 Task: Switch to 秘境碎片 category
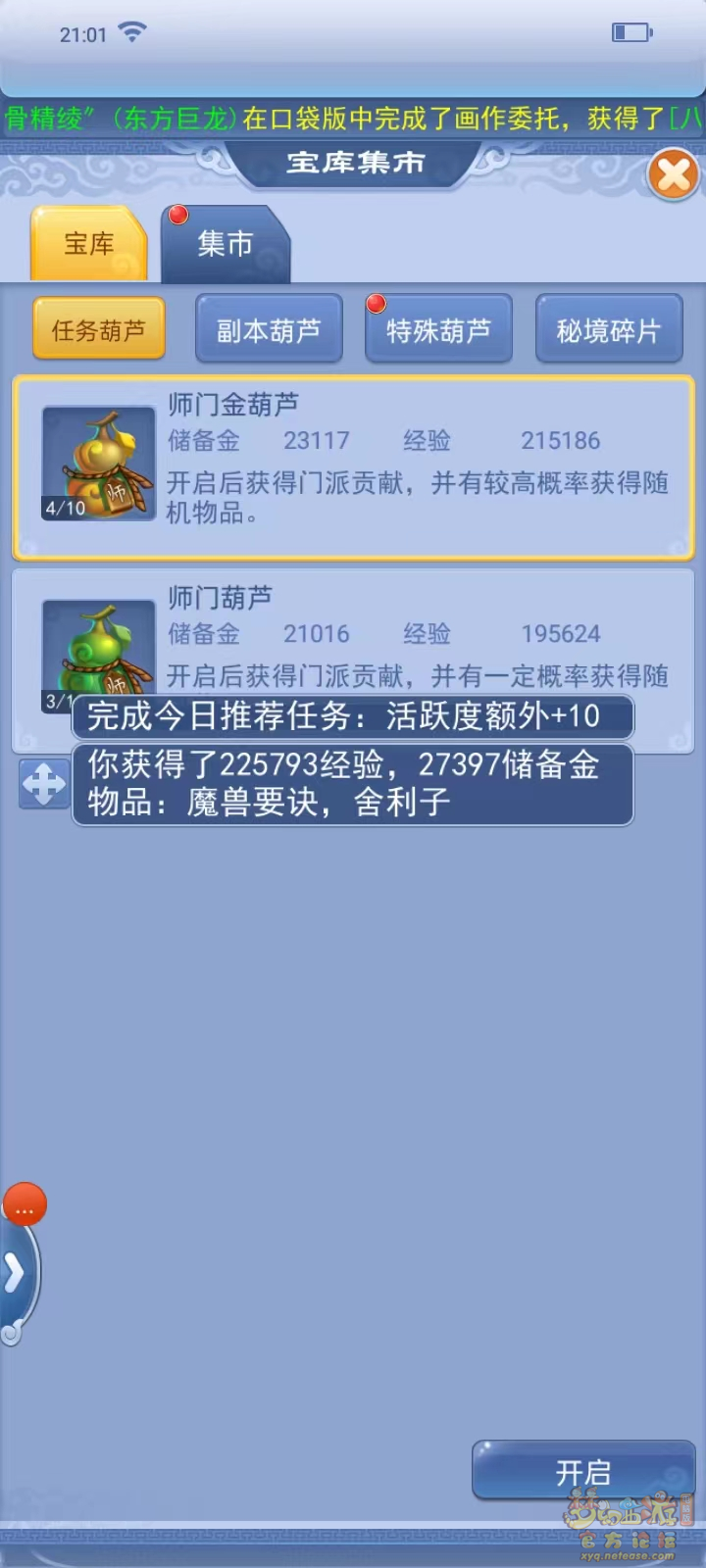(x=608, y=330)
